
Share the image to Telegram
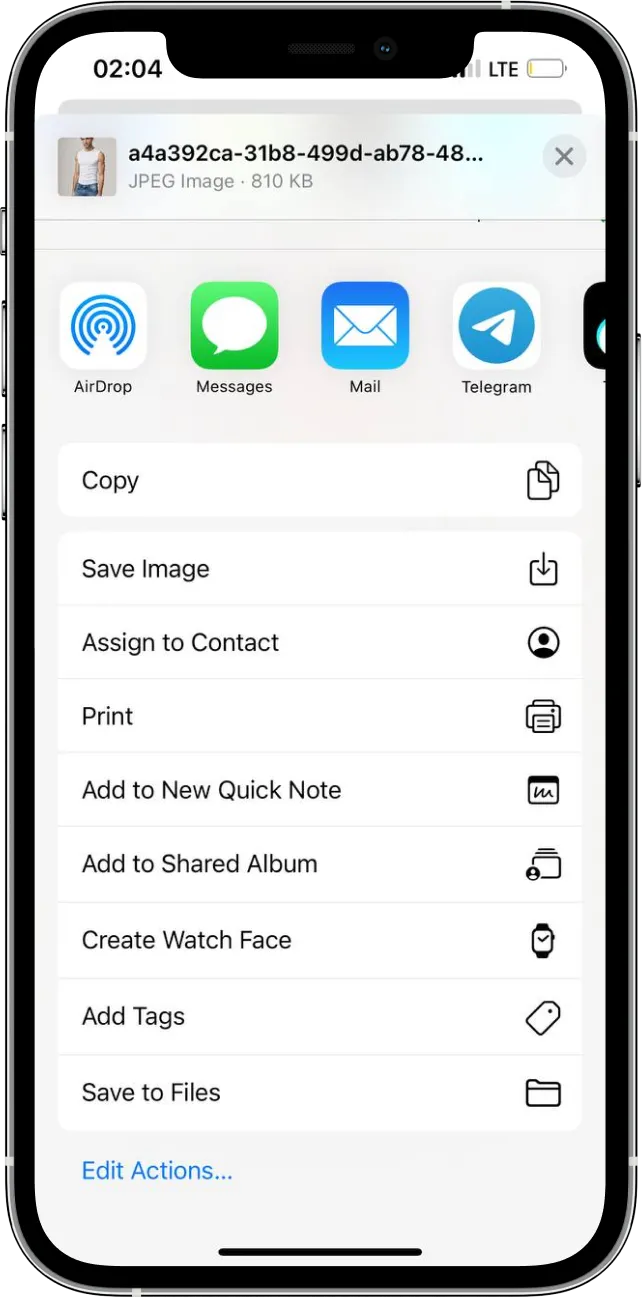pos(496,327)
